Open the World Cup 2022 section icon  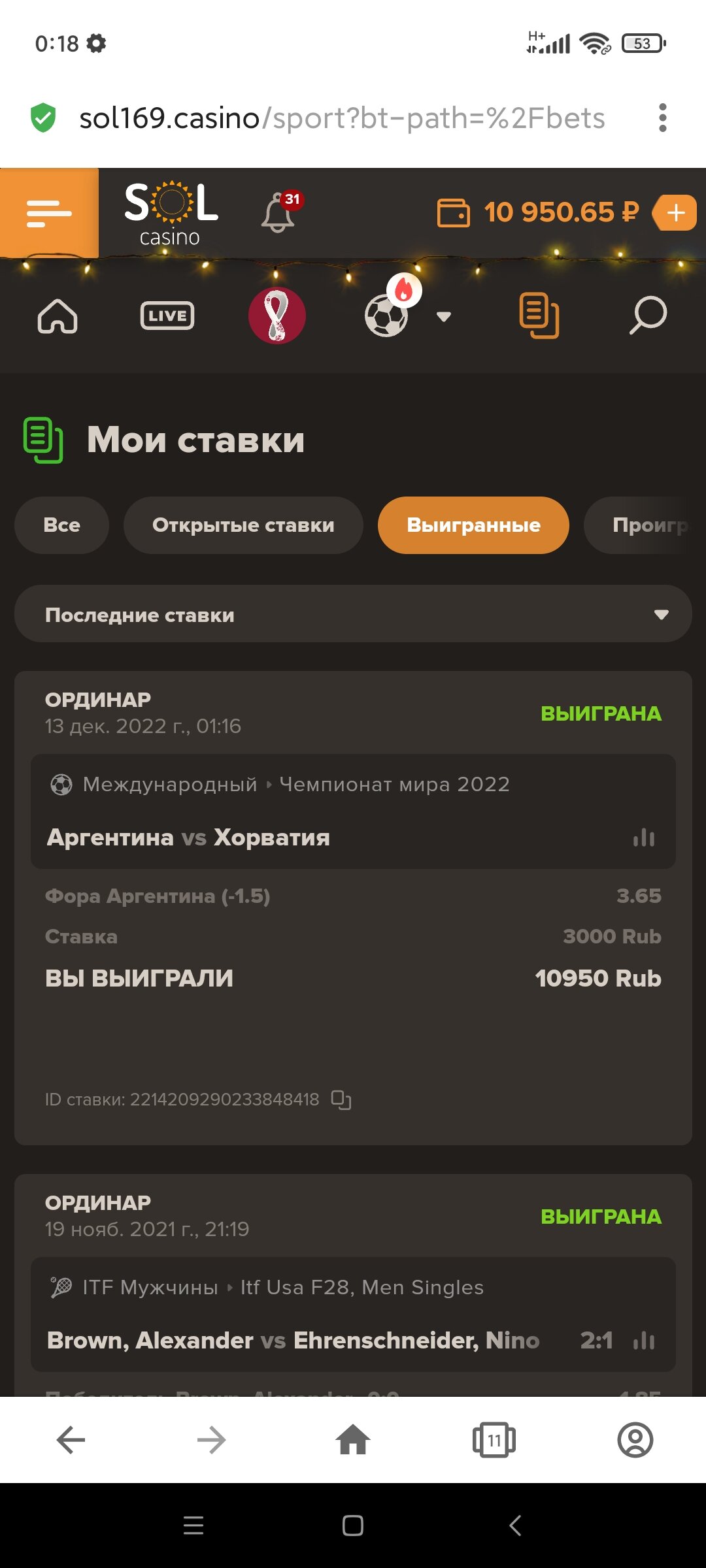coord(277,316)
